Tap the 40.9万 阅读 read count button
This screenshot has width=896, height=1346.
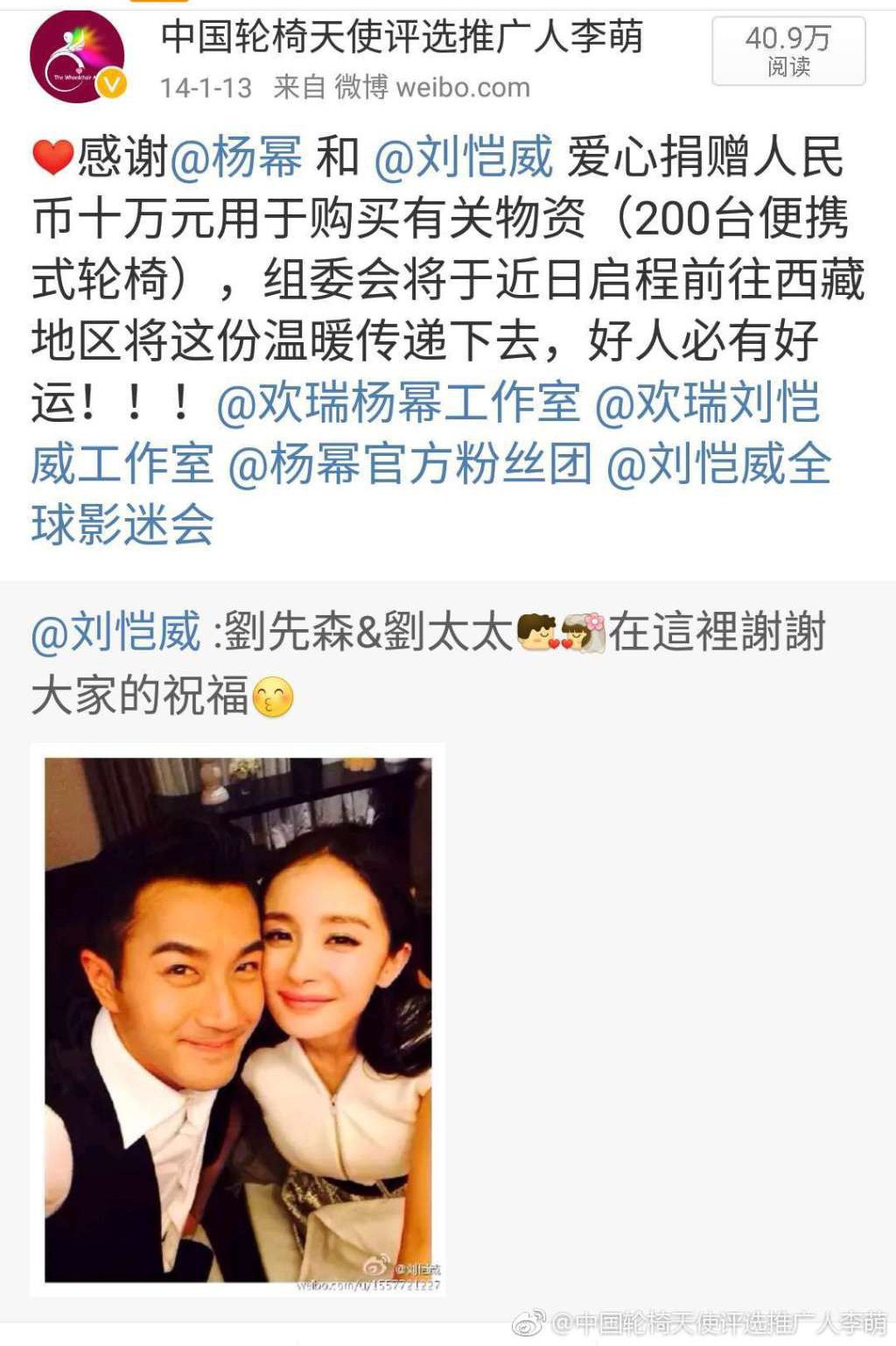[788, 52]
